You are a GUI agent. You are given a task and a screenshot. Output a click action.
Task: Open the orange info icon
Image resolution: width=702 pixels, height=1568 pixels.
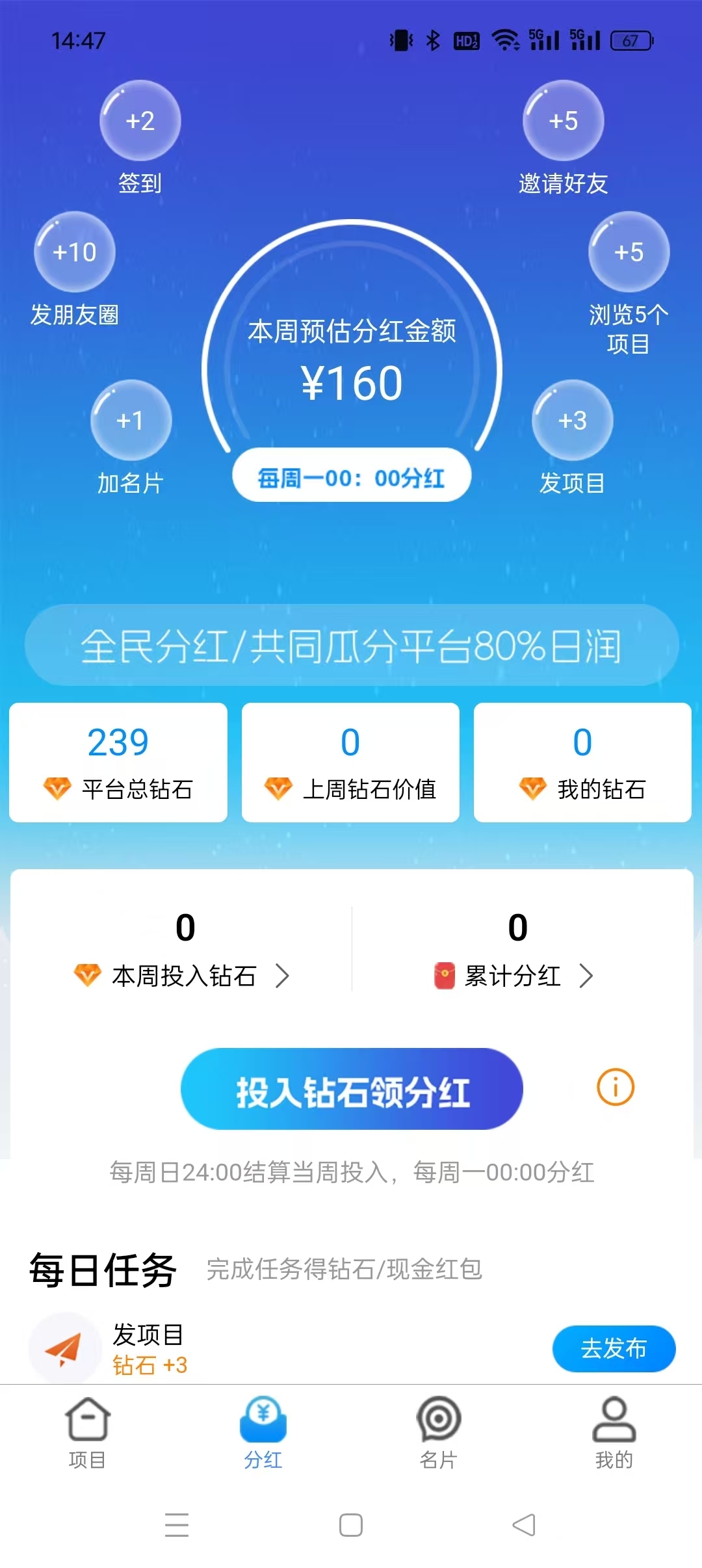click(616, 1087)
